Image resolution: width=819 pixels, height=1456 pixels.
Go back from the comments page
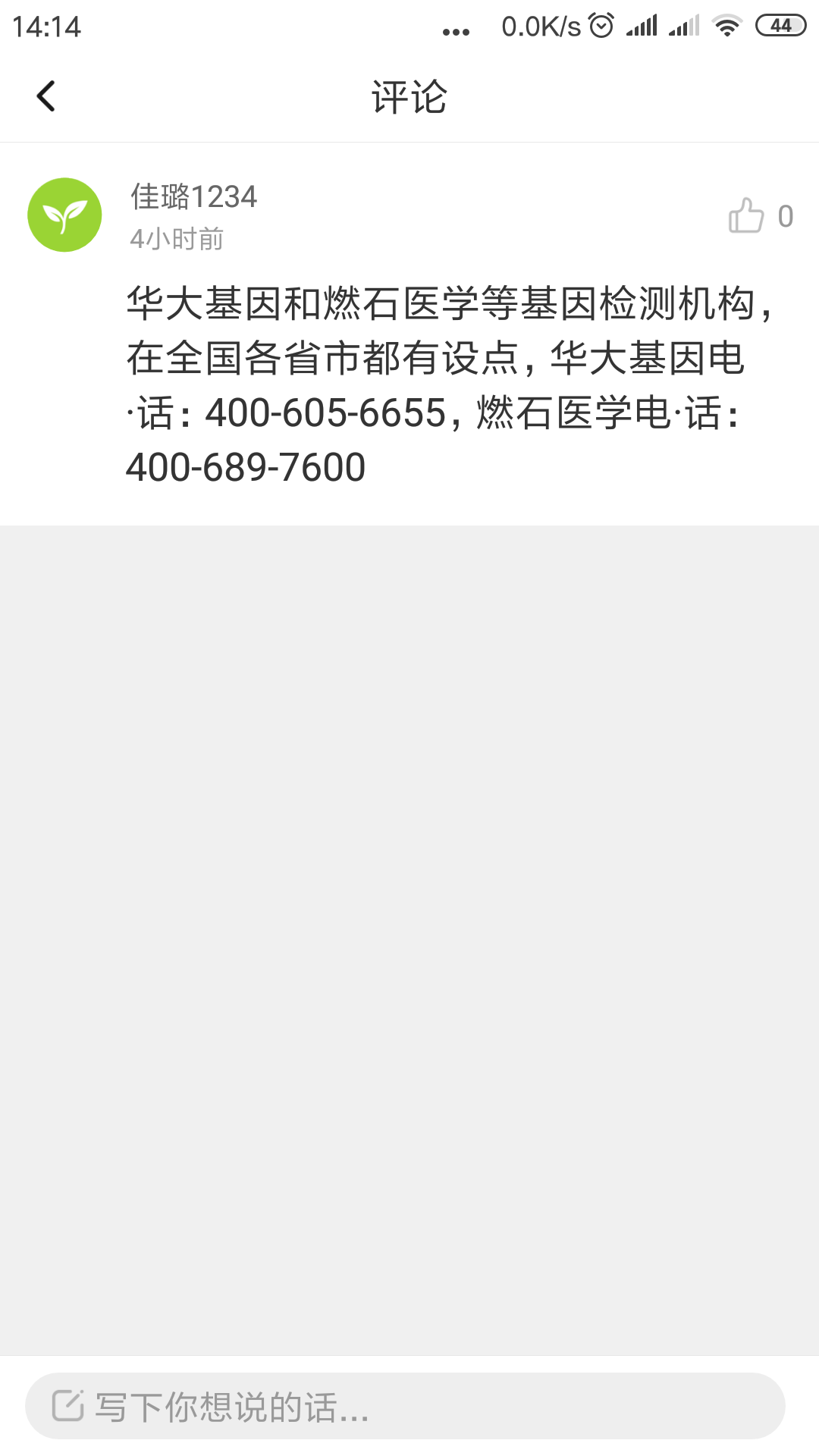point(46,96)
